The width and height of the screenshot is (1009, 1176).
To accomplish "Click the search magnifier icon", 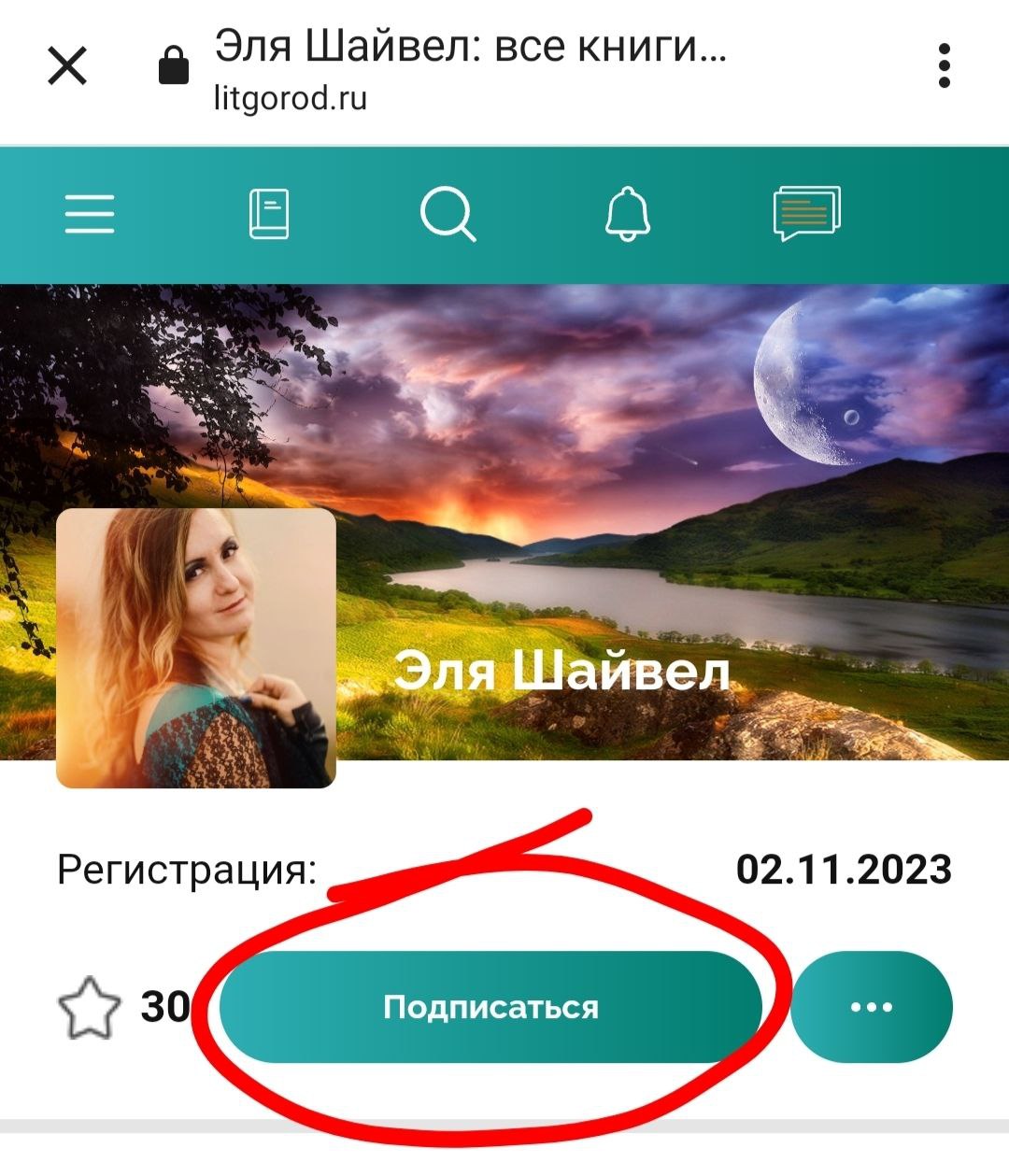I will [448, 214].
